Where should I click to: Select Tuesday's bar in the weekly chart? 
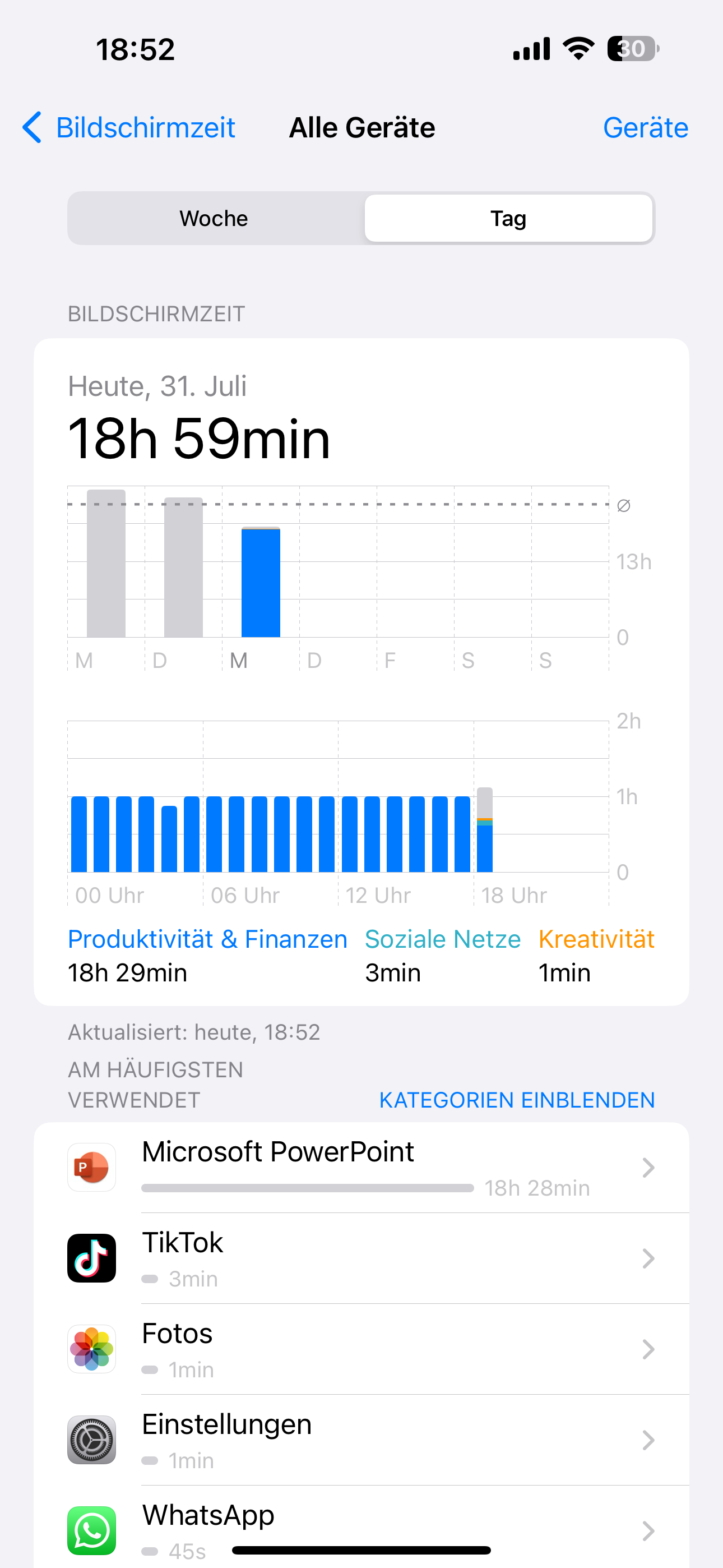click(x=183, y=568)
